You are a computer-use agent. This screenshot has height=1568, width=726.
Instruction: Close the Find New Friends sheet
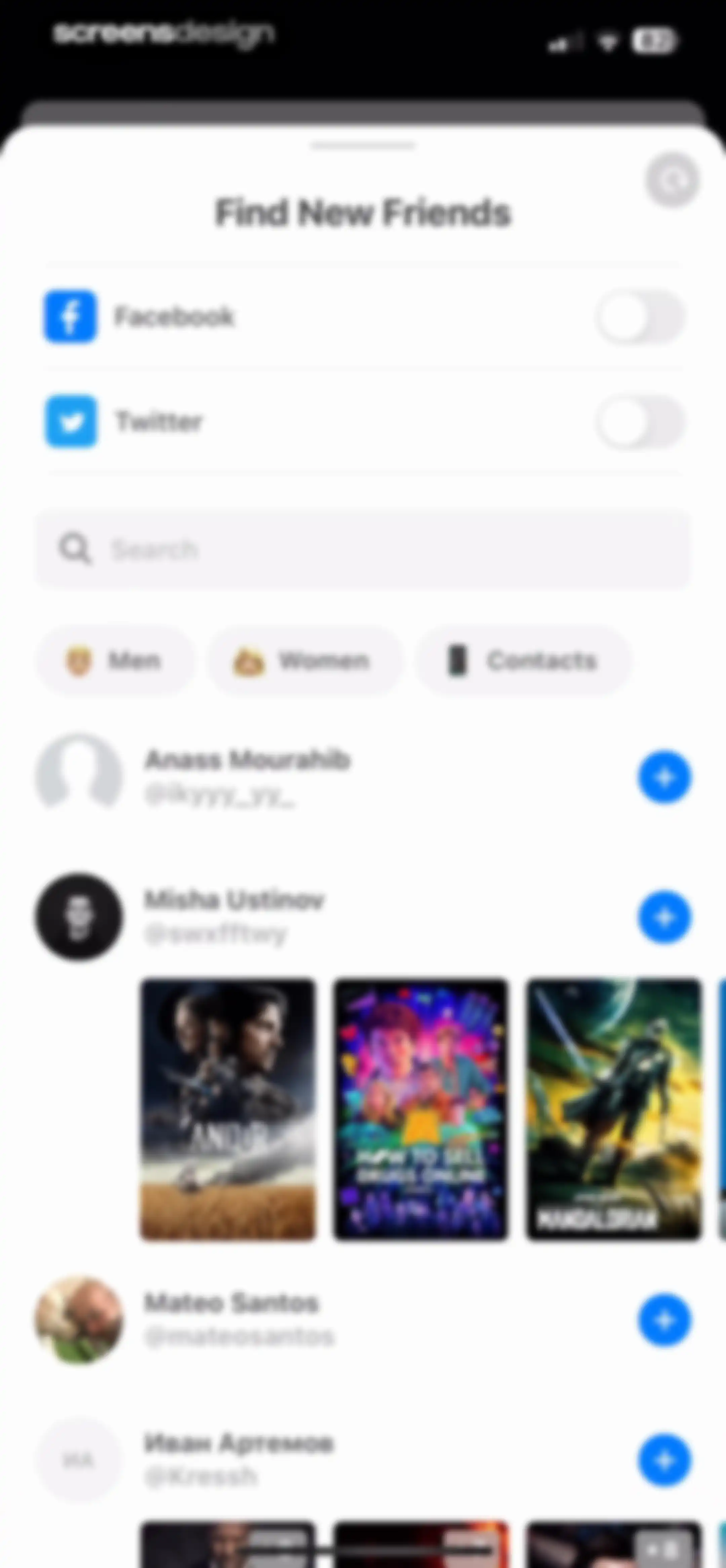coord(672,180)
